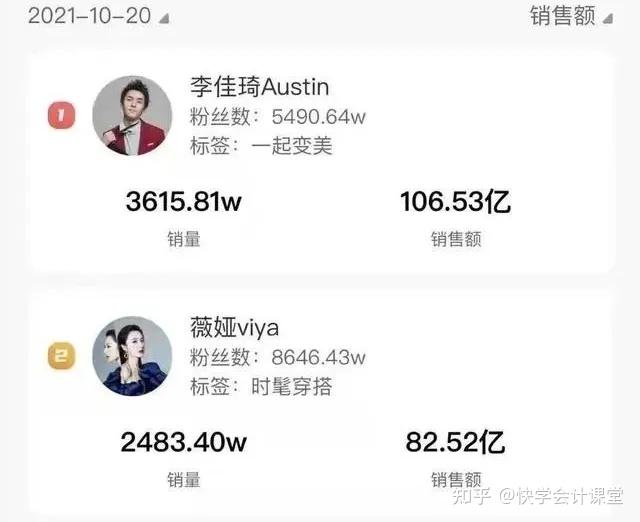640x522 pixels.
Task: Open the 李佳琦Austin ranking card
Action: pyautogui.click(x=320, y=160)
